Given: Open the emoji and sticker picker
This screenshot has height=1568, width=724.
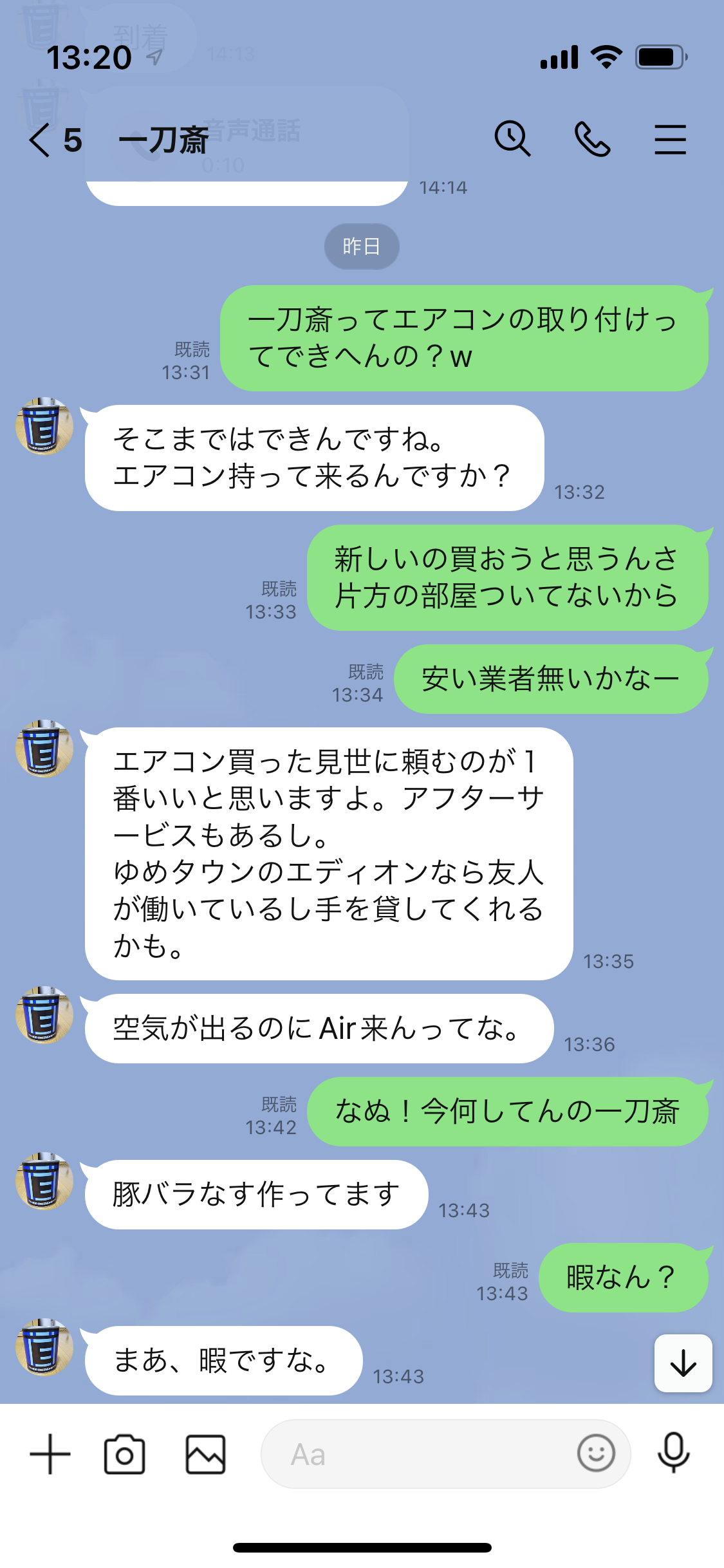Looking at the screenshot, I should pyautogui.click(x=596, y=1453).
